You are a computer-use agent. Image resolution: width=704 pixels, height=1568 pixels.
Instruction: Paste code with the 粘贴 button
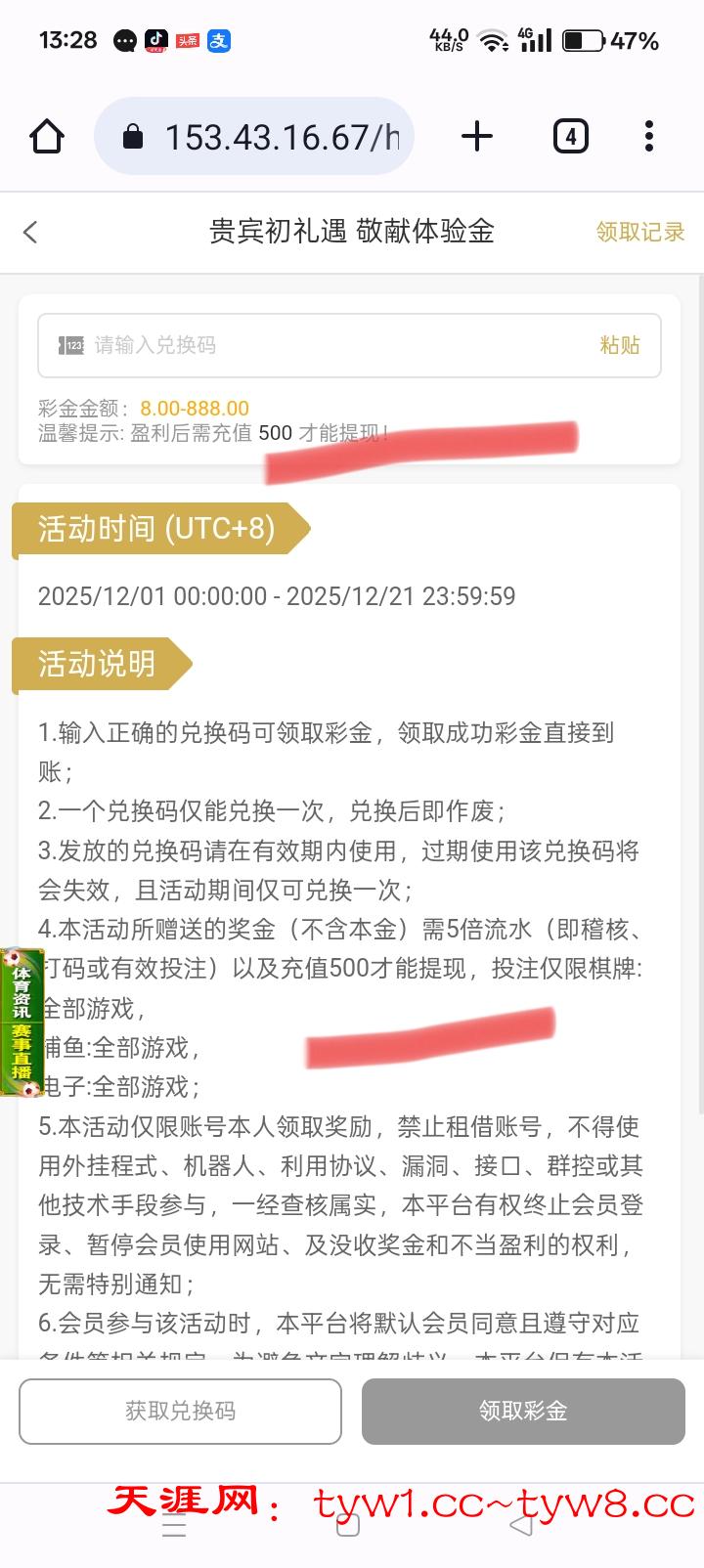(x=620, y=345)
